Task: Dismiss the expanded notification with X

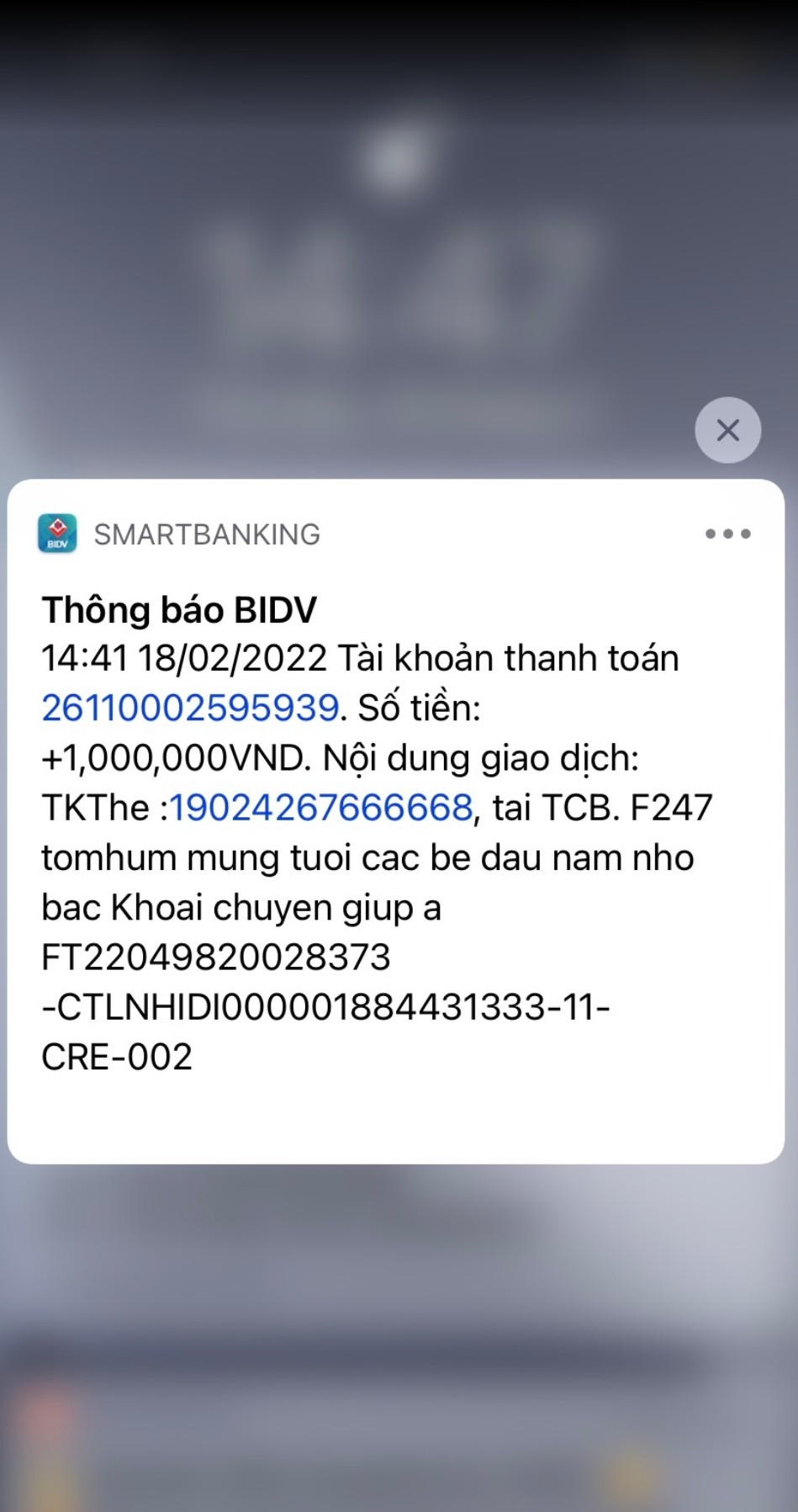Action: pos(727,430)
